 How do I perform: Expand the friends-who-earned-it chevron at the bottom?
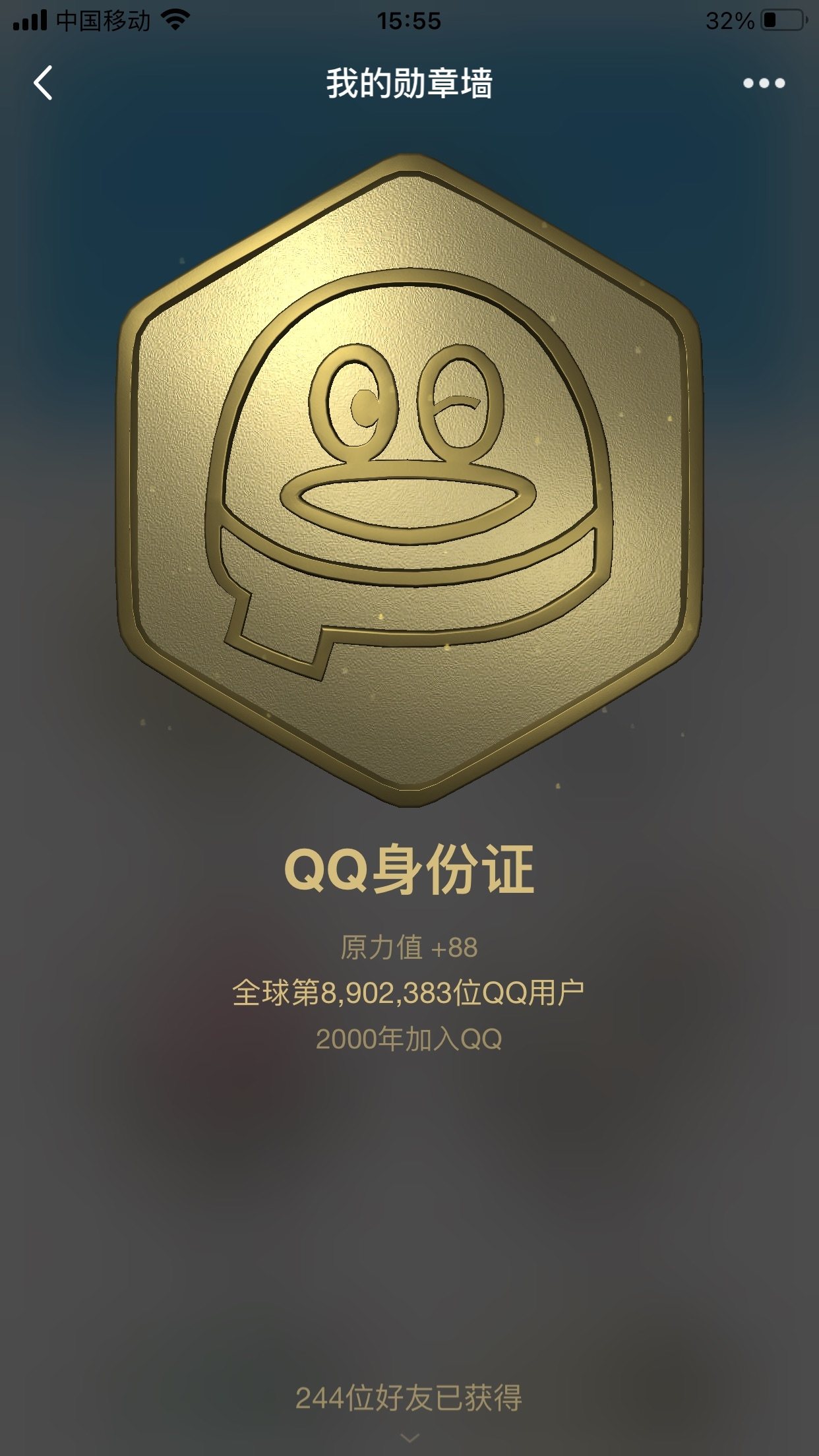(x=409, y=1438)
